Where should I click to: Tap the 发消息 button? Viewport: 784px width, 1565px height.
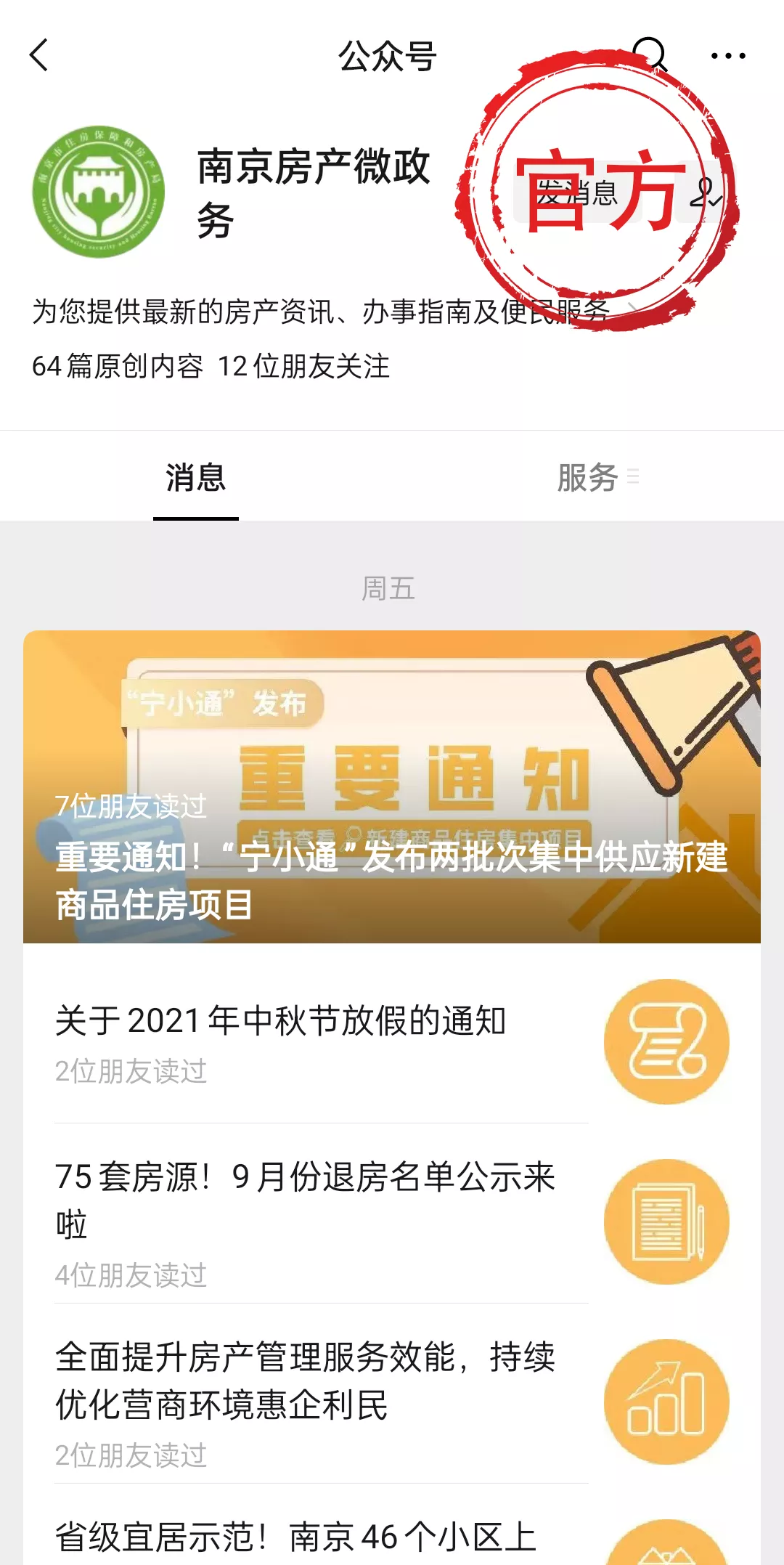(x=577, y=193)
